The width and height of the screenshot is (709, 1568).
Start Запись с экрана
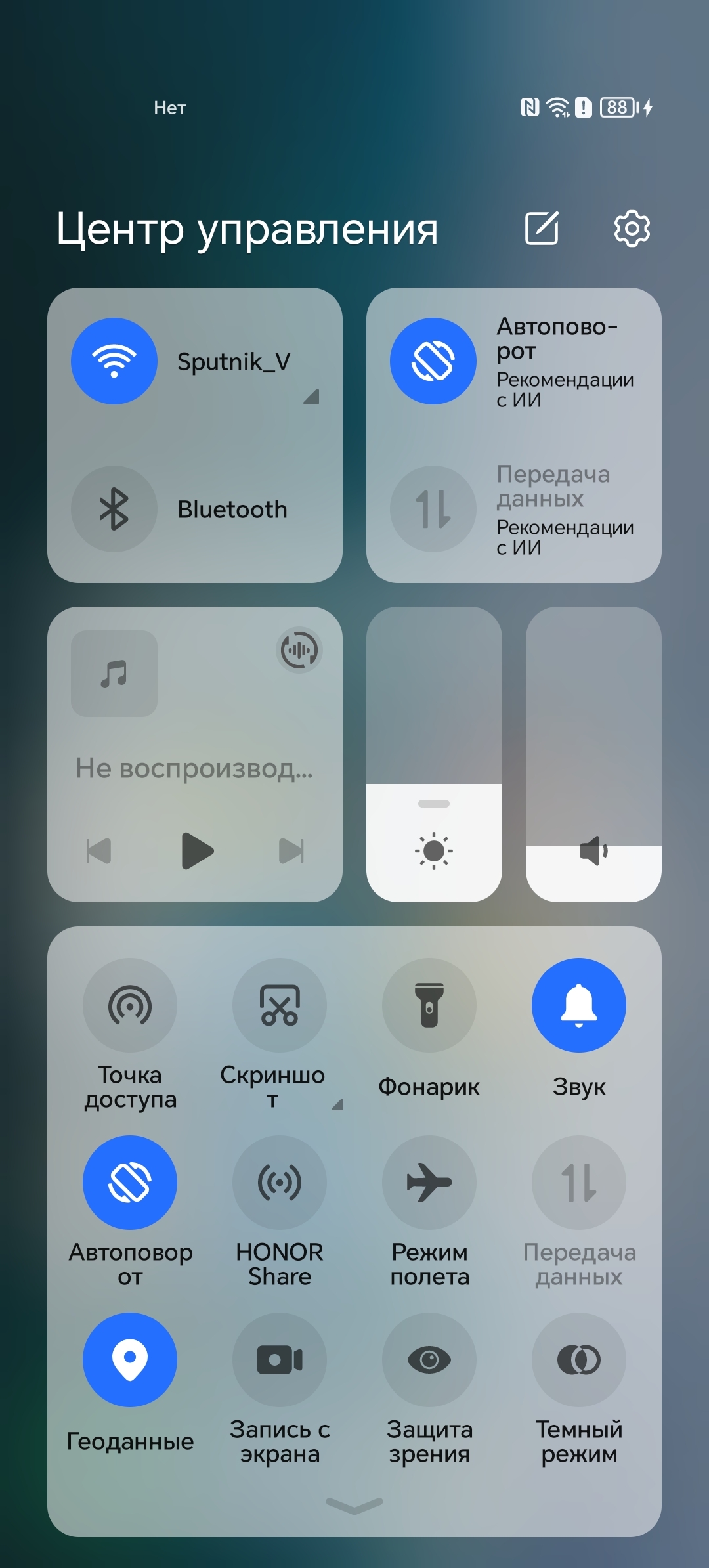coord(280,1360)
